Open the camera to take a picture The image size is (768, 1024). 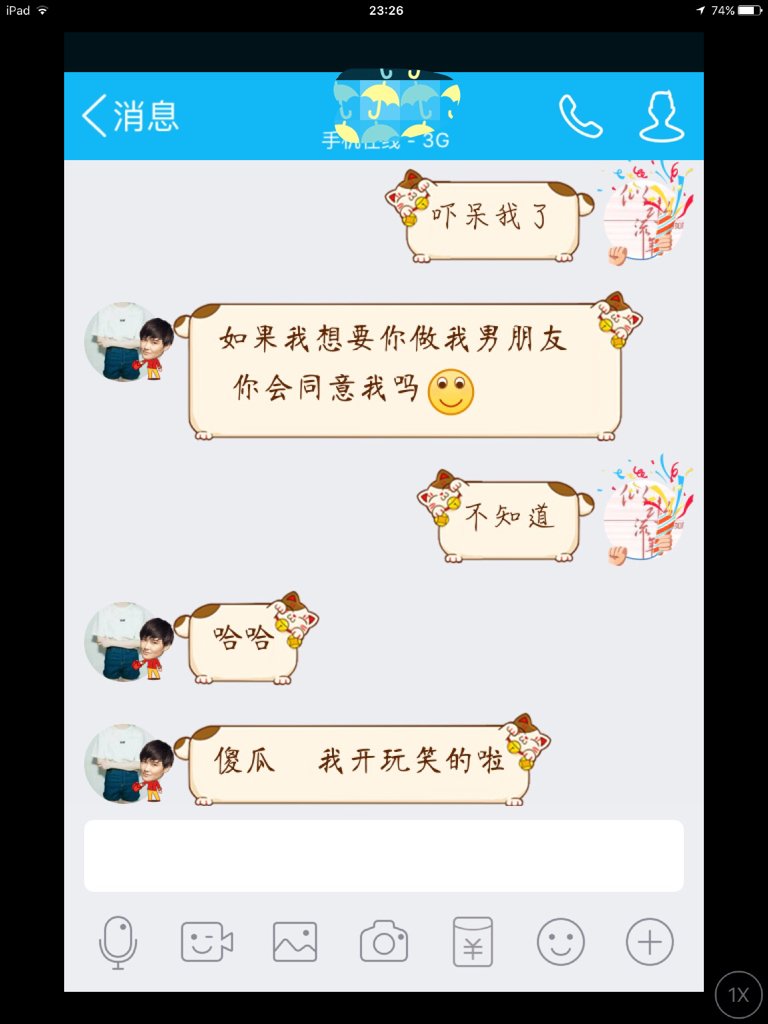tap(384, 942)
